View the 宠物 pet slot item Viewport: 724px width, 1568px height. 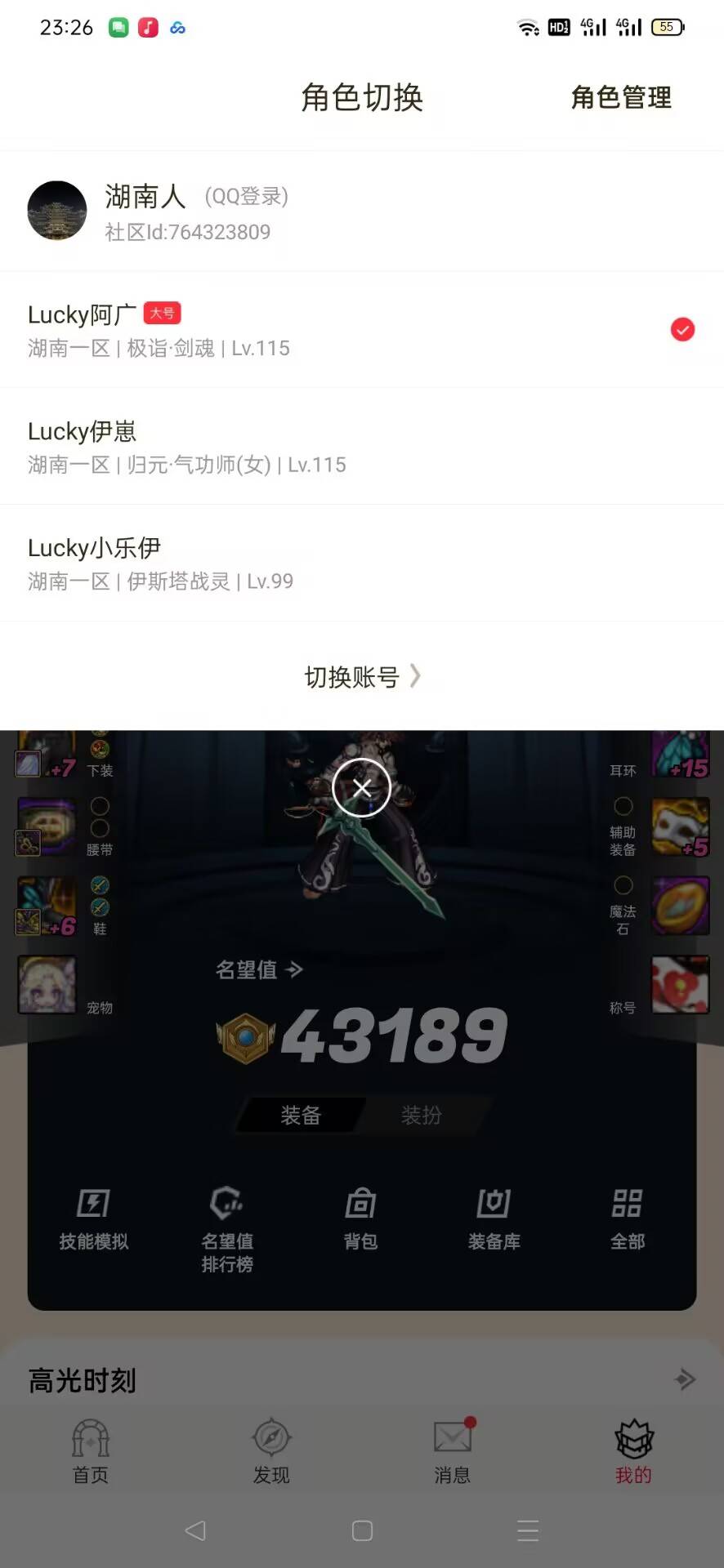coord(47,986)
